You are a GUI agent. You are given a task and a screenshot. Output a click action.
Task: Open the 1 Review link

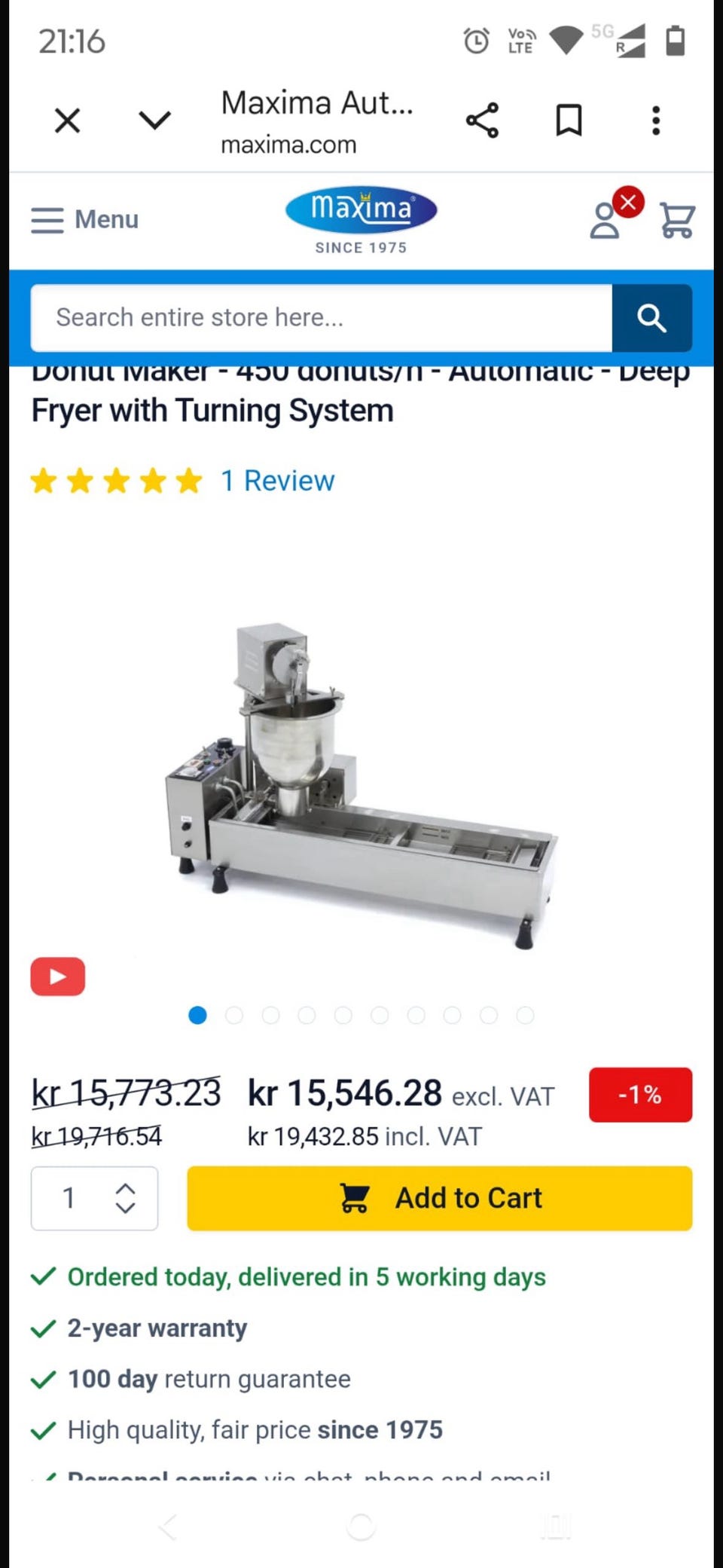pos(277,481)
